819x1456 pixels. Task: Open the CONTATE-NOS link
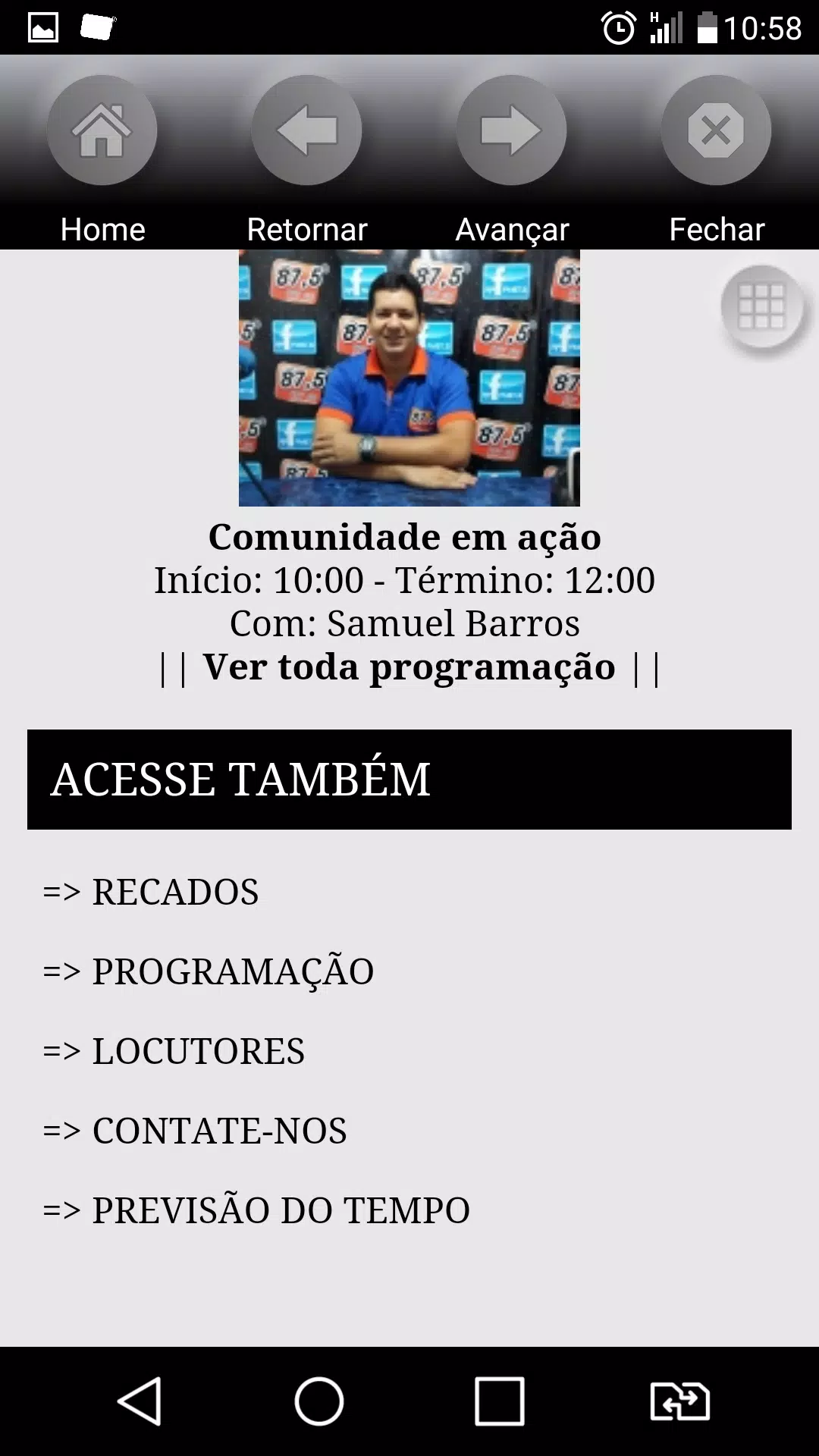coord(218,1131)
